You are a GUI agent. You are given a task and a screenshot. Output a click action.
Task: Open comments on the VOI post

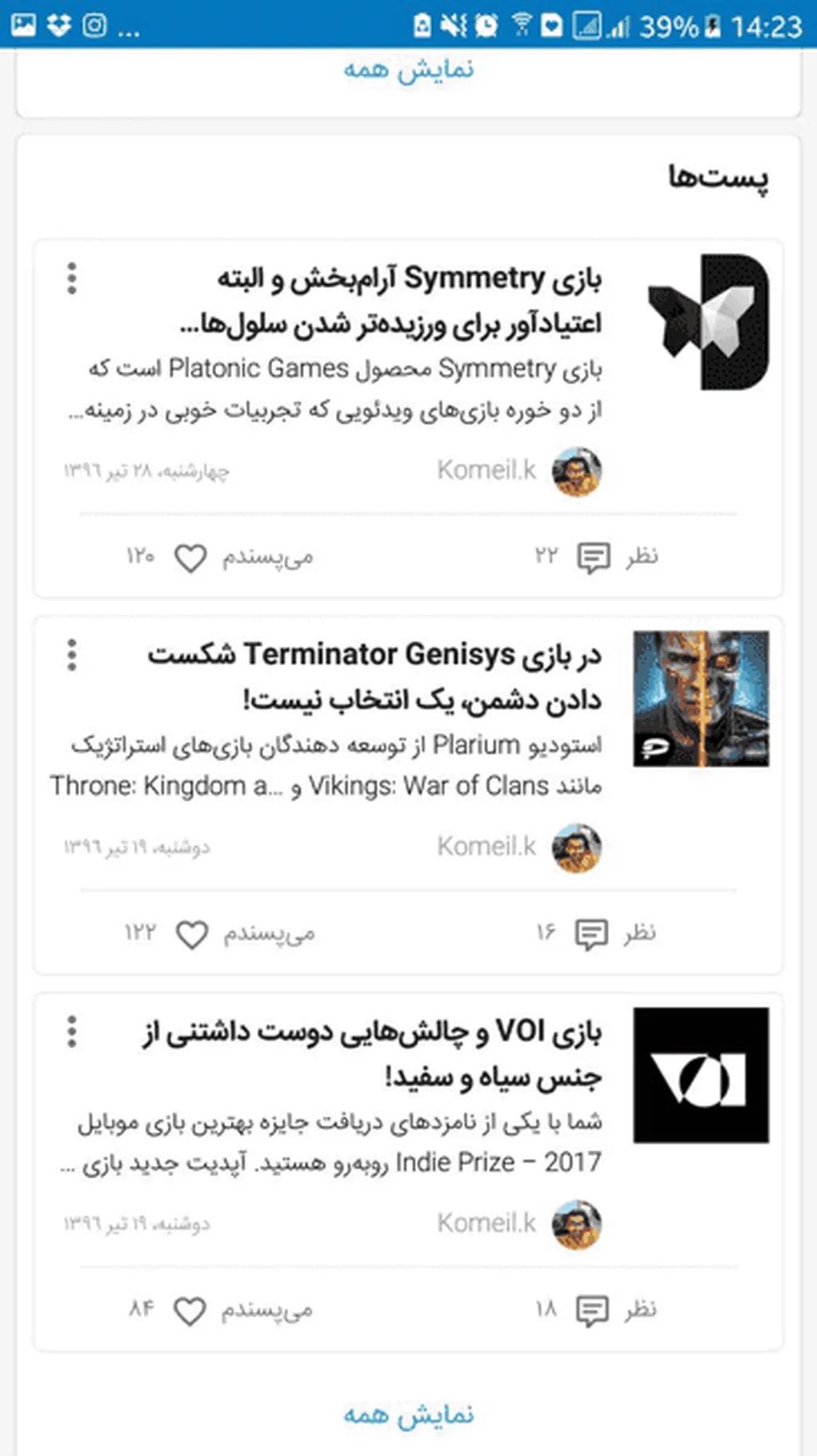tap(592, 1310)
